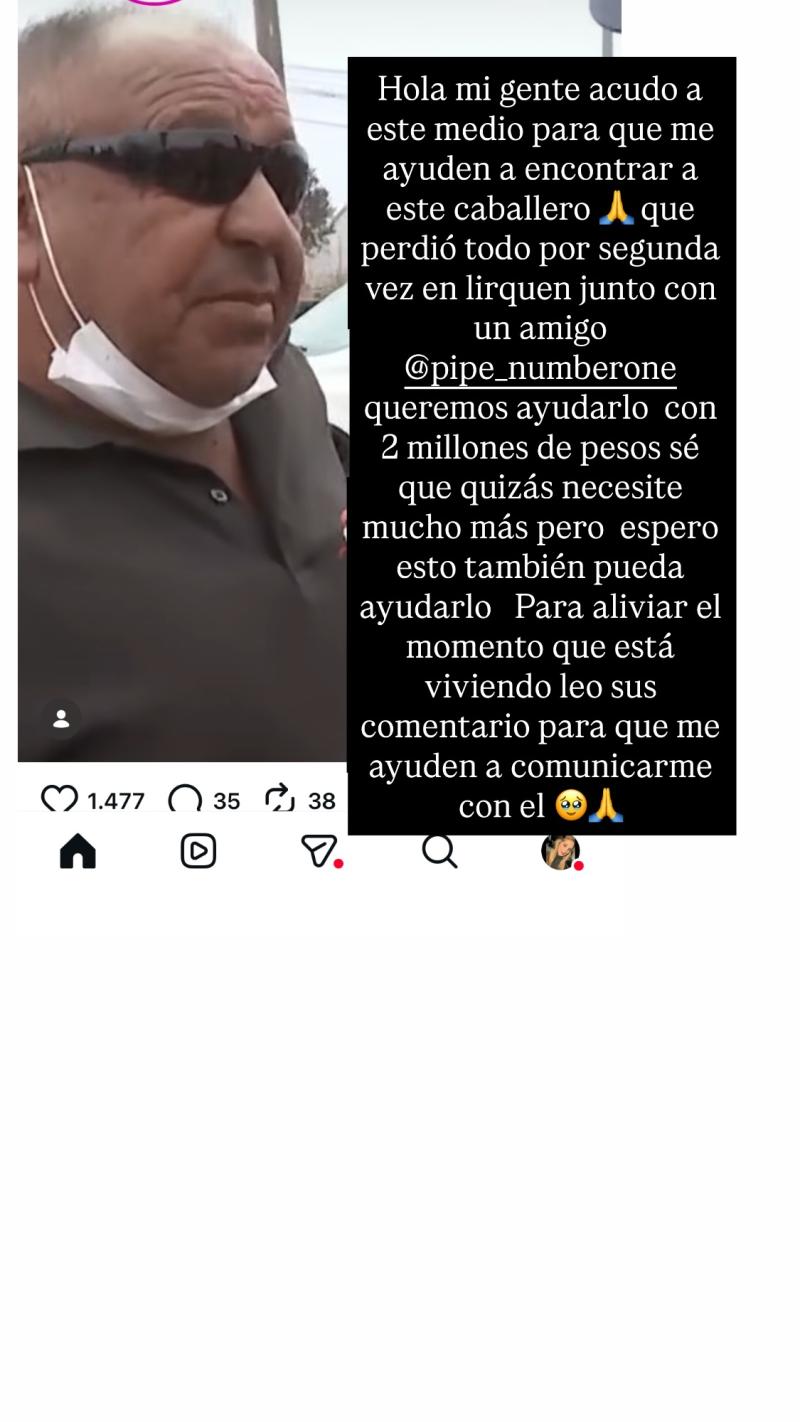Share the post using the repost arrow icon
The image size is (800, 1422).
coord(279,796)
